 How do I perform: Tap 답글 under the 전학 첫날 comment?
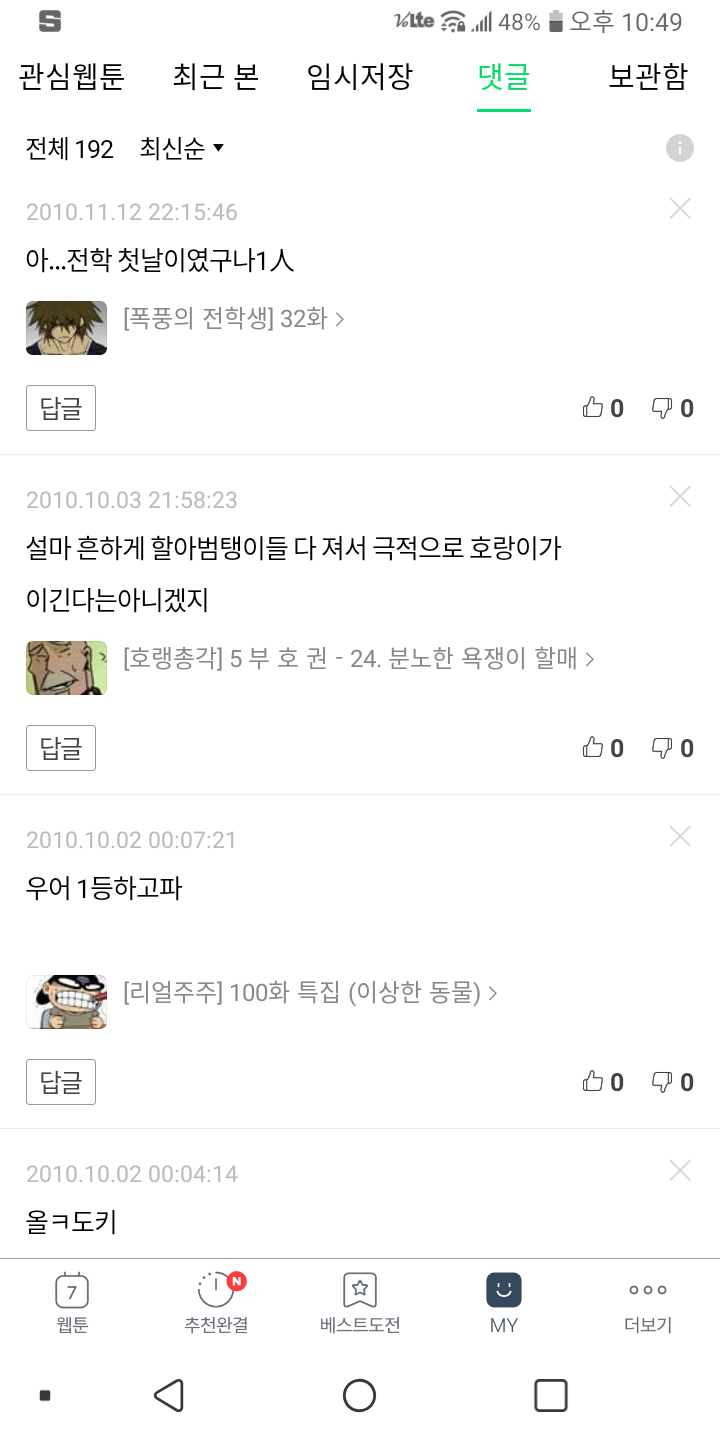pos(61,408)
